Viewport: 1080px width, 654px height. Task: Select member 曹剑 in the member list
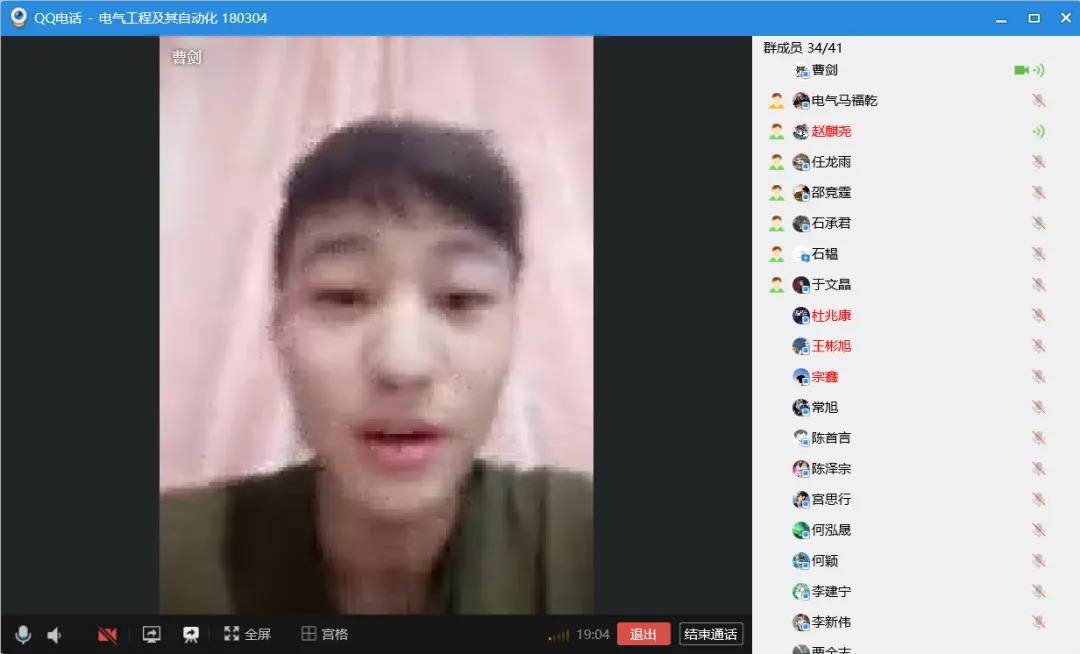click(824, 70)
